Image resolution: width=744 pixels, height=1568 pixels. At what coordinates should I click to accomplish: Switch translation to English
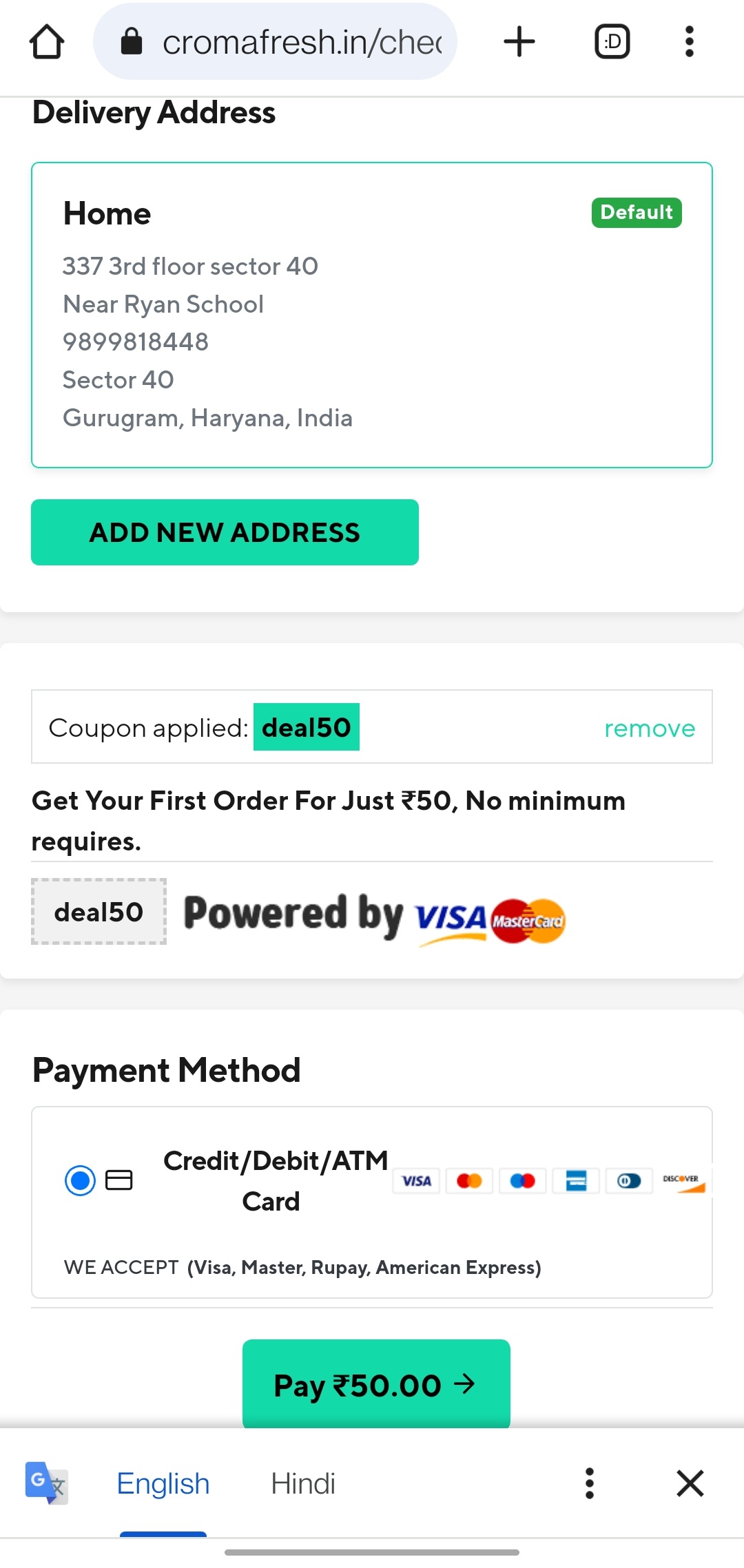coord(163,1483)
